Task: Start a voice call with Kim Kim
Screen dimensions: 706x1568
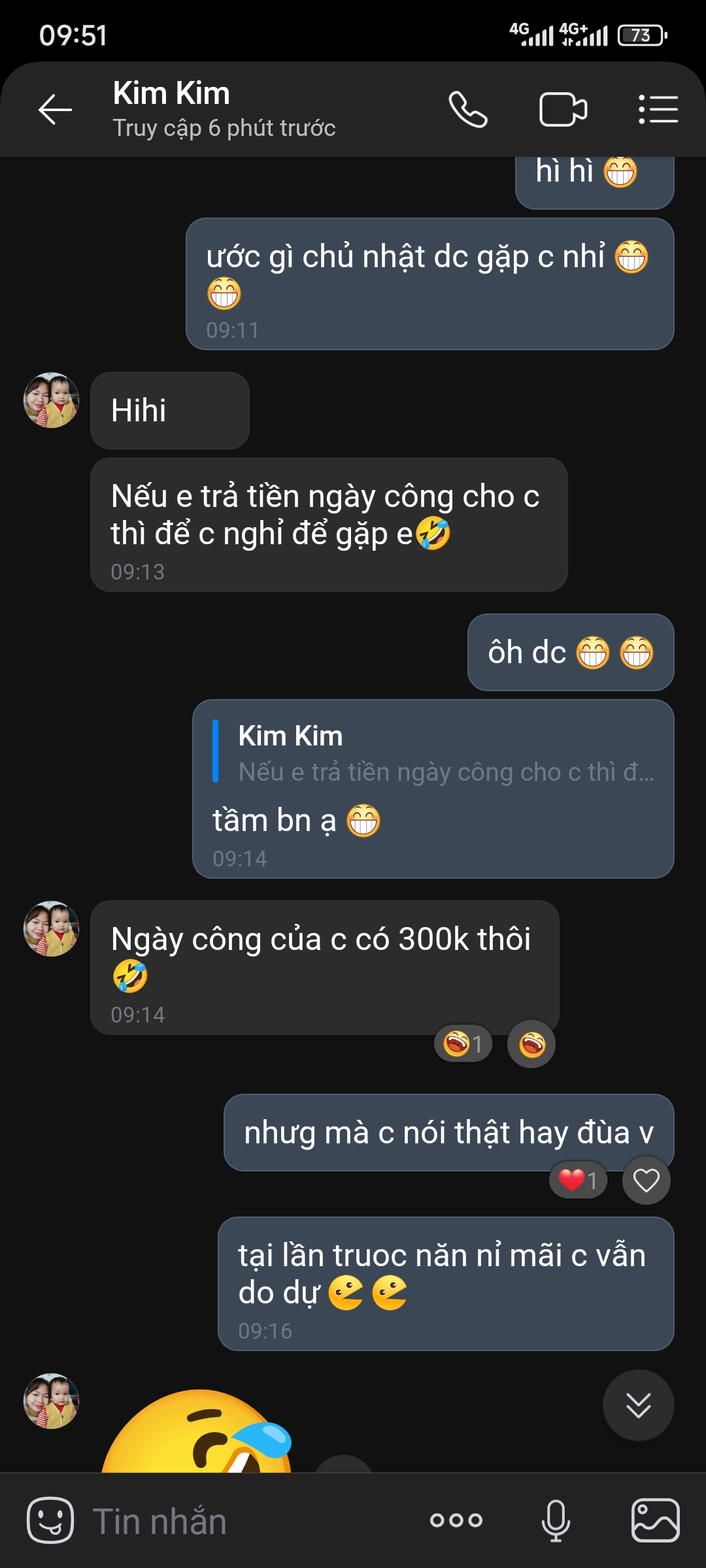Action: point(468,109)
